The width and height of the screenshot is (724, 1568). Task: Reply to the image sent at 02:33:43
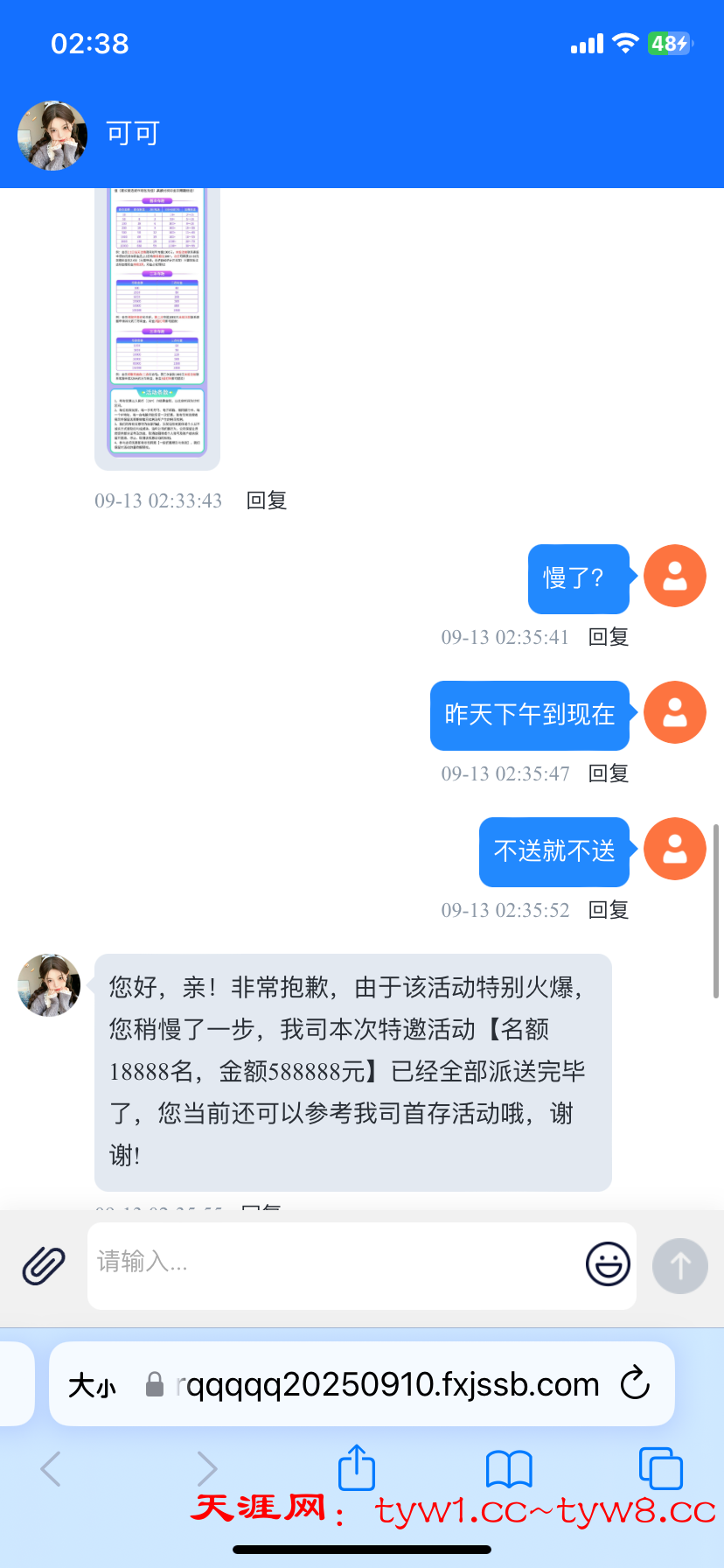point(267,500)
